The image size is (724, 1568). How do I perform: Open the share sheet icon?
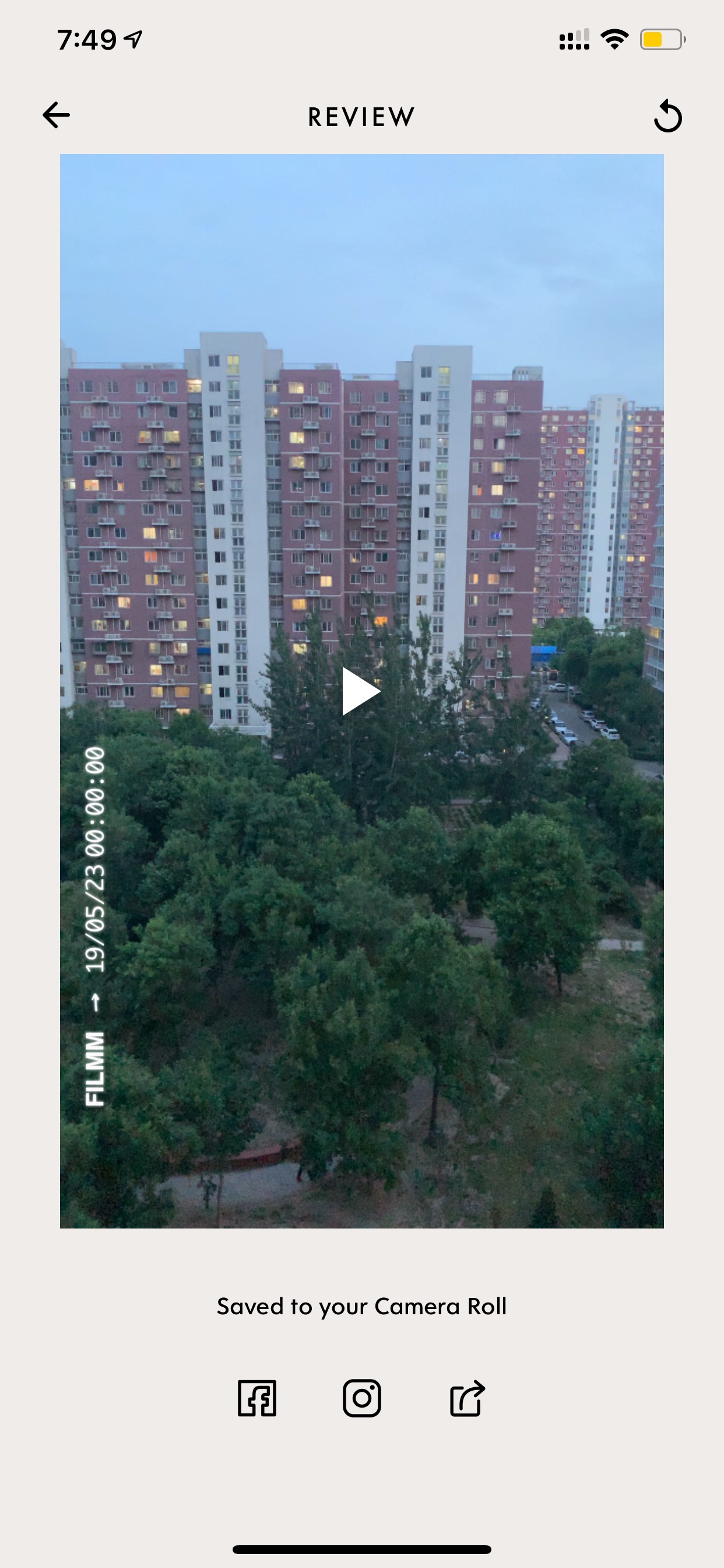[468, 1398]
